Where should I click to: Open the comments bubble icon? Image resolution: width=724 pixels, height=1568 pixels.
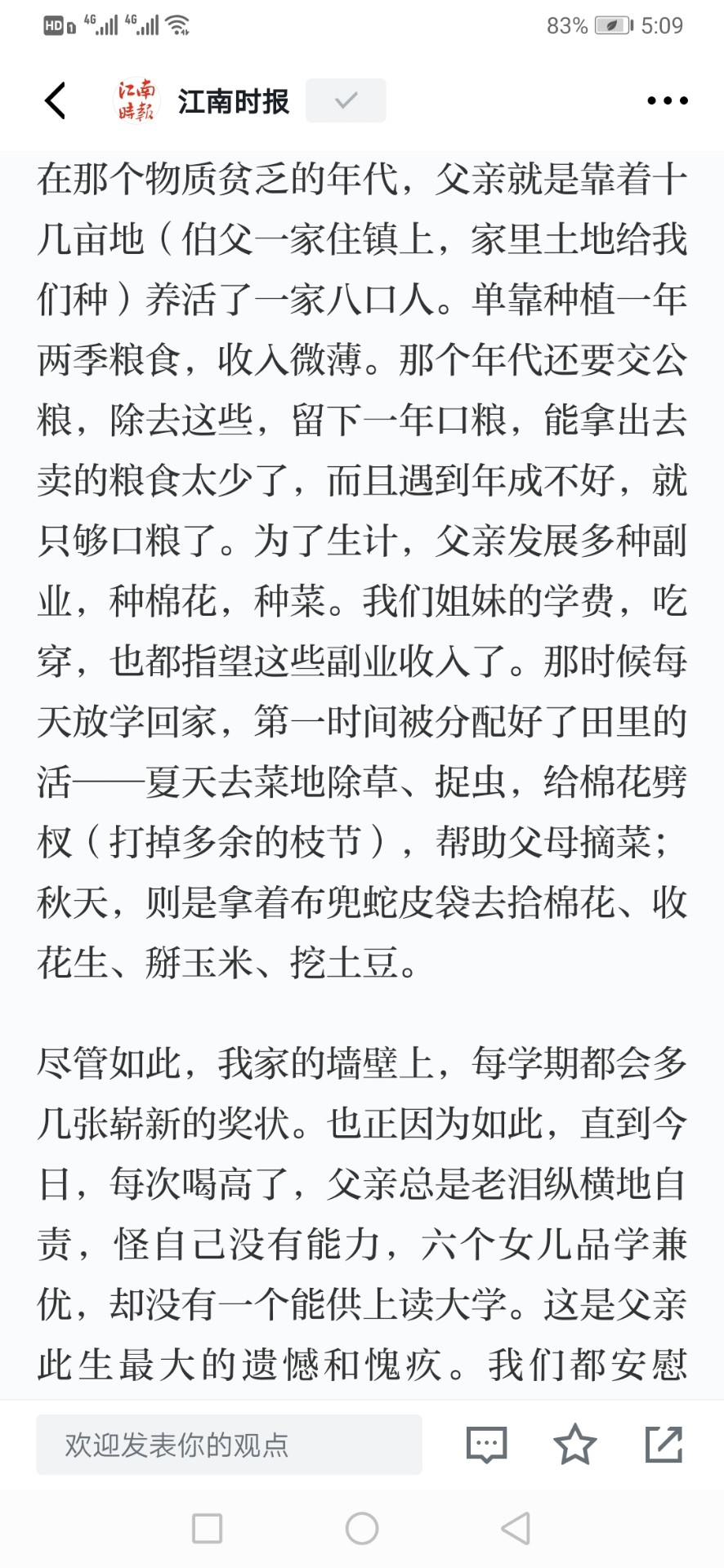point(487,1445)
